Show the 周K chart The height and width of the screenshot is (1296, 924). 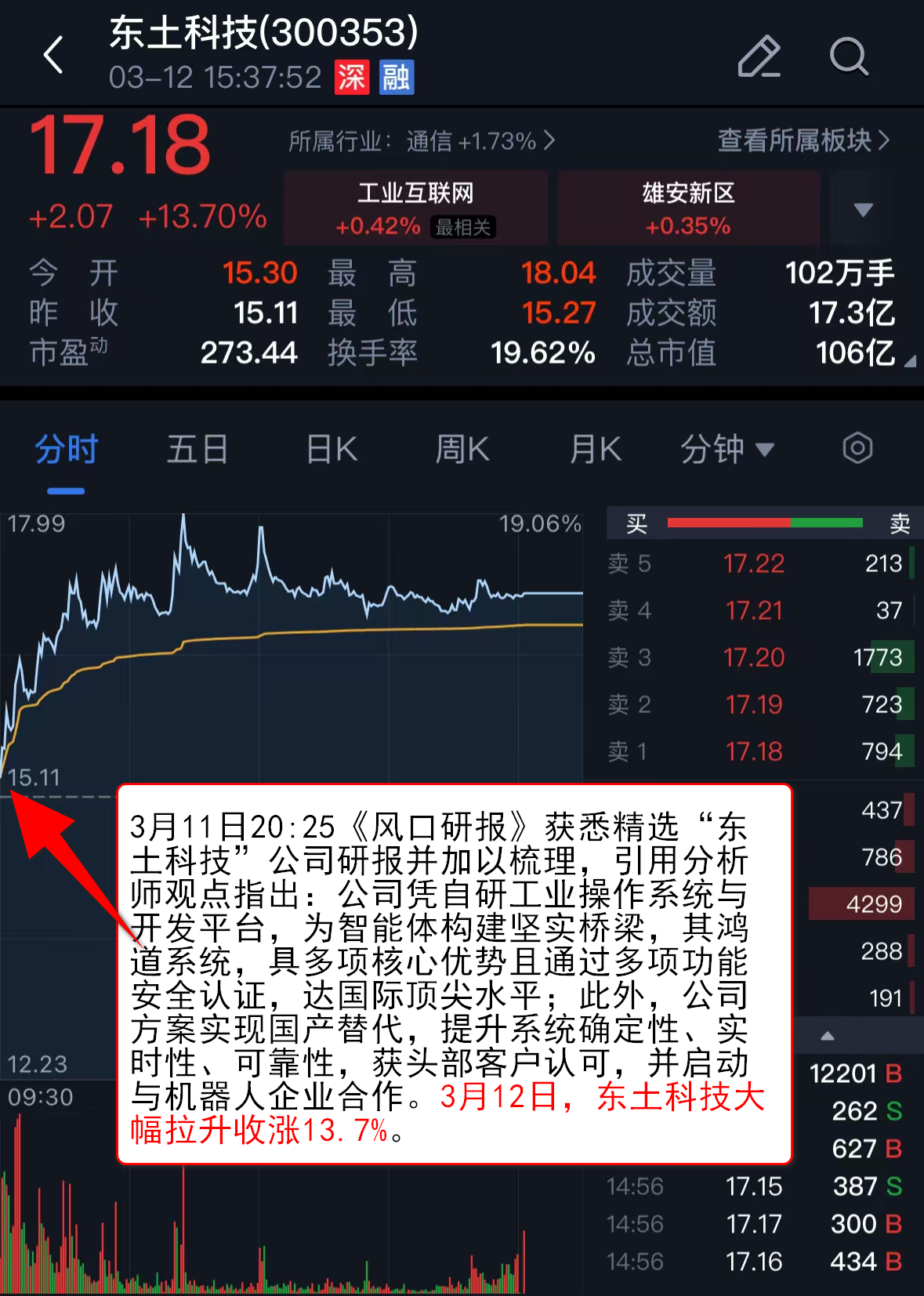tap(462, 450)
